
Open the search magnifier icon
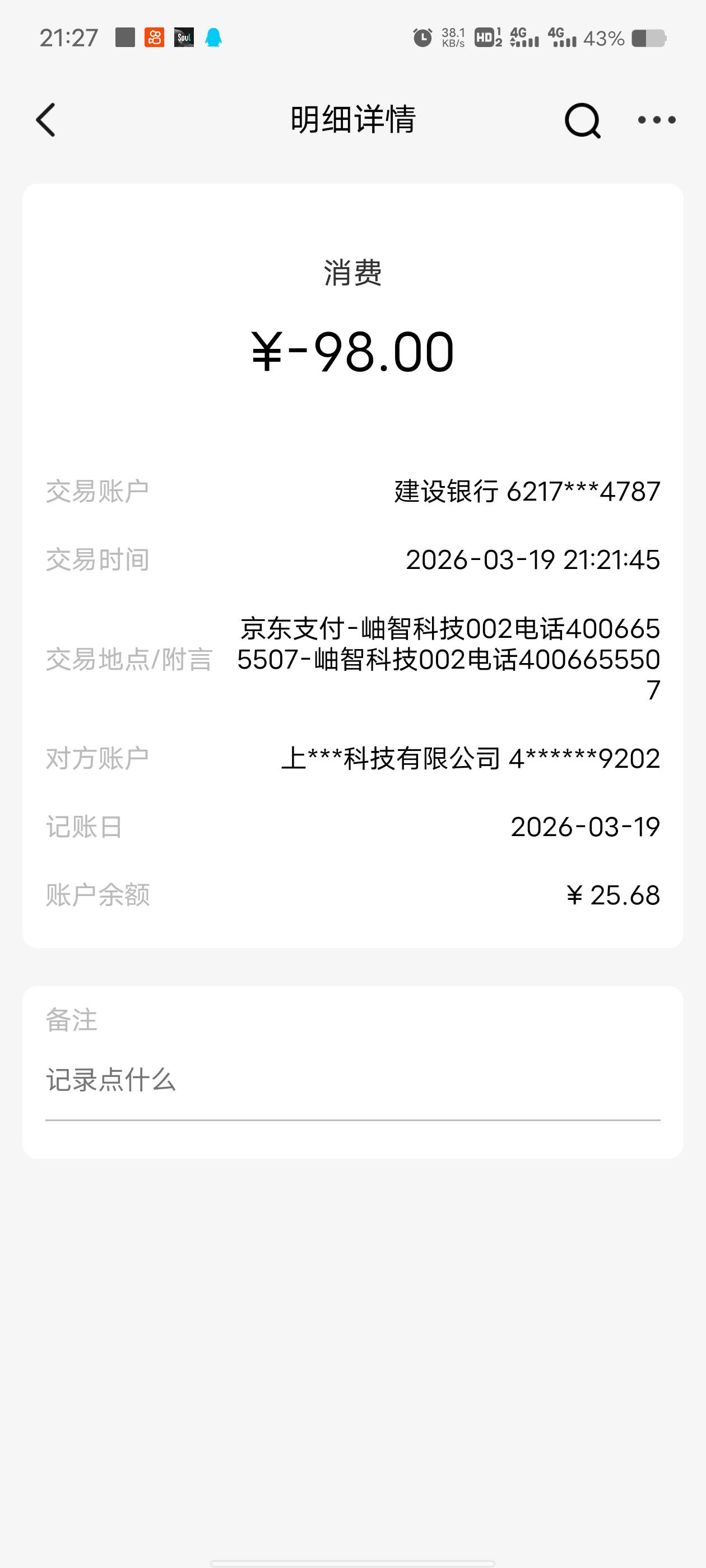coord(583,120)
